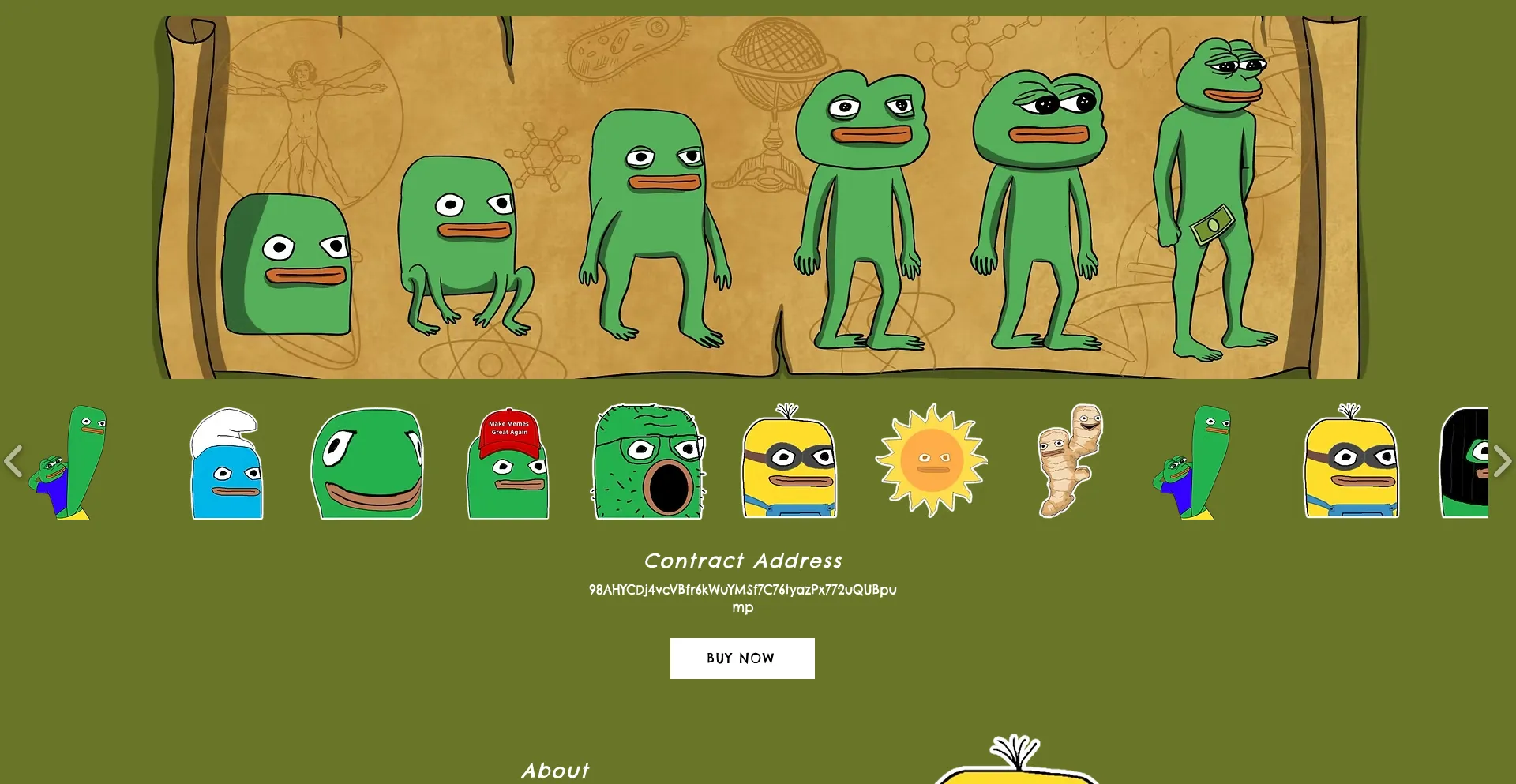This screenshot has height=784, width=1516.
Task: Go to previous gallery images
Action: click(13, 462)
